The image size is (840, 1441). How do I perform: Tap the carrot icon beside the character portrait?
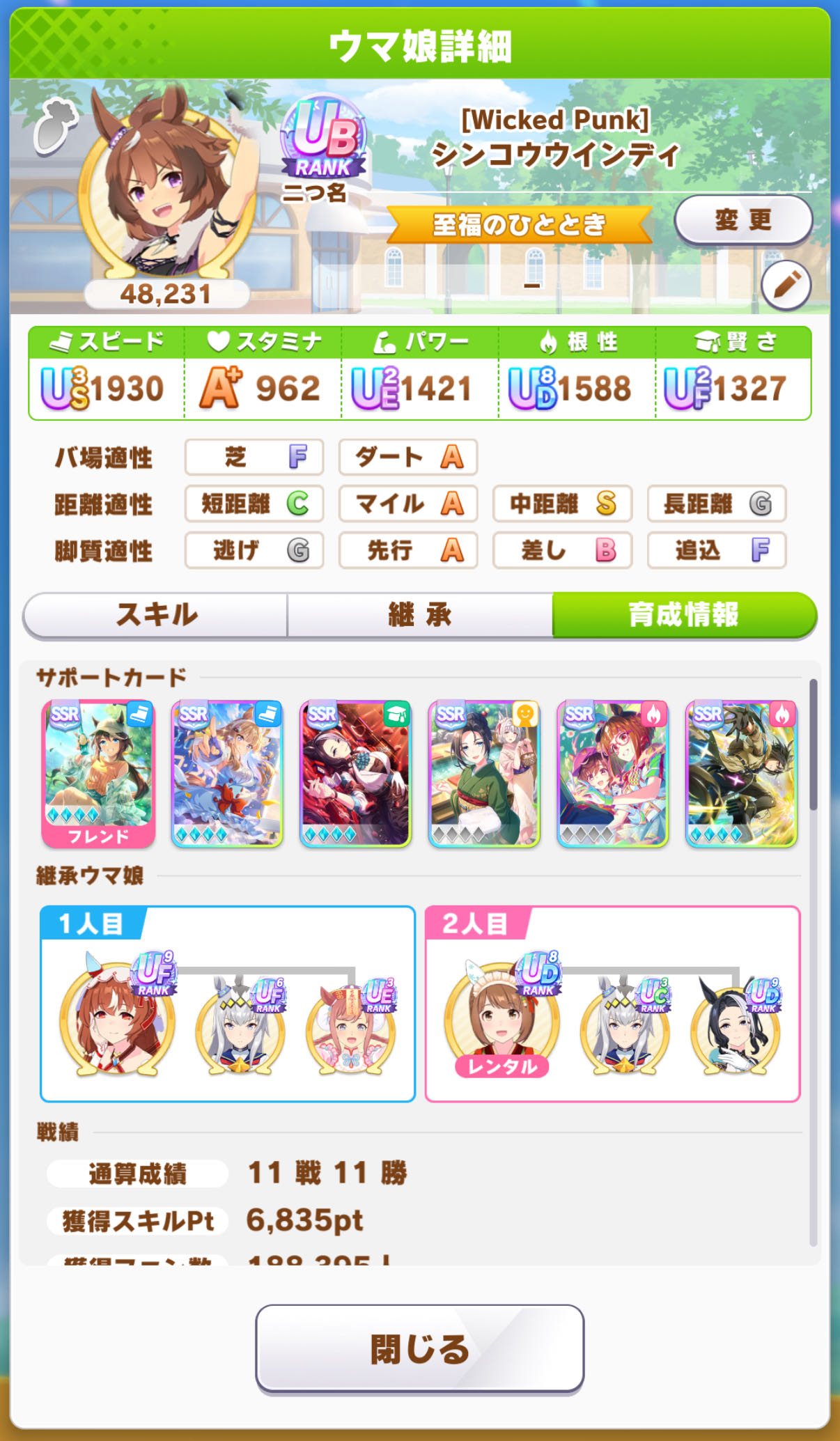[54, 125]
